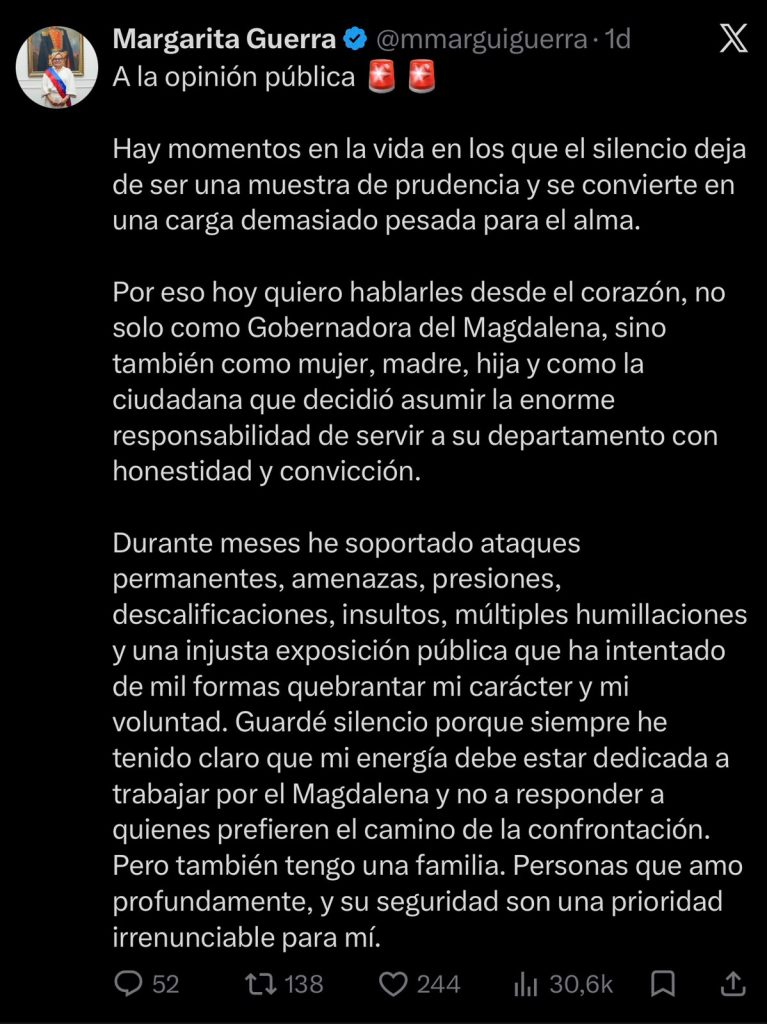Share this post via the share icon
The width and height of the screenshot is (767, 1024).
pyautogui.click(x=733, y=984)
